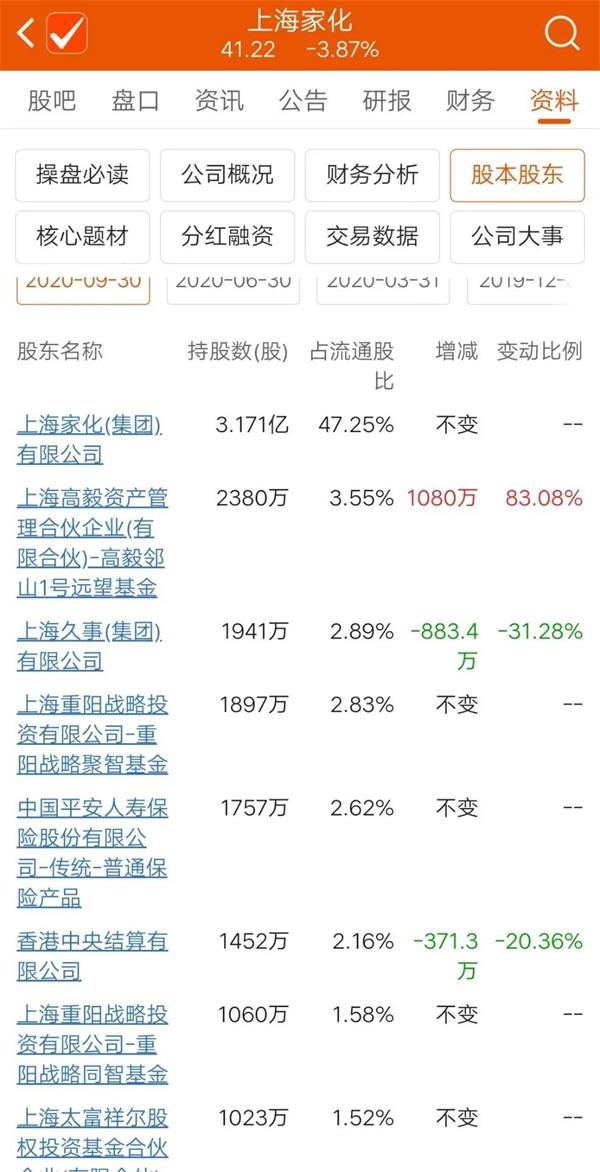Viewport: 600px width, 1172px height.
Task: Switch to the 盘口 tab
Action: 135,100
